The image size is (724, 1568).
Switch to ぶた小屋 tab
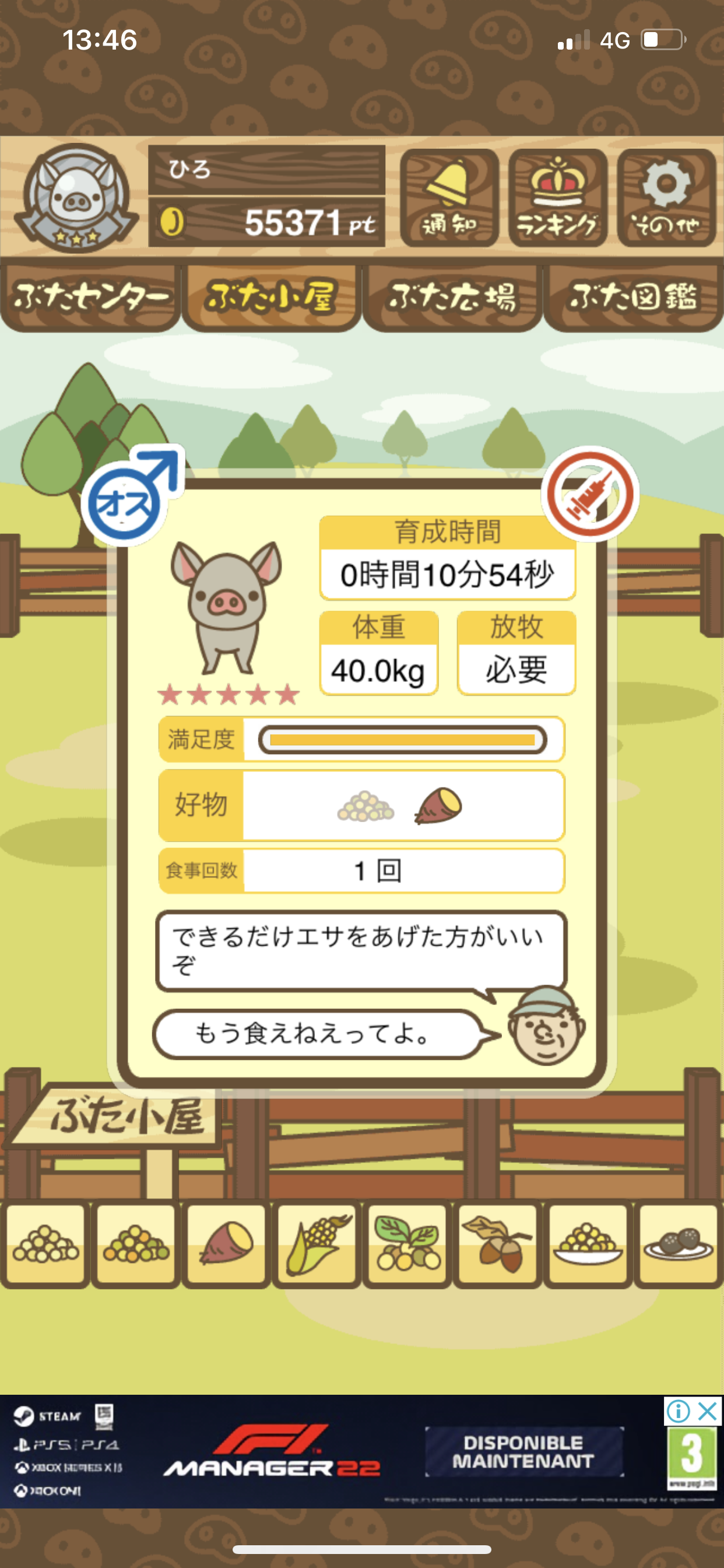click(x=271, y=297)
